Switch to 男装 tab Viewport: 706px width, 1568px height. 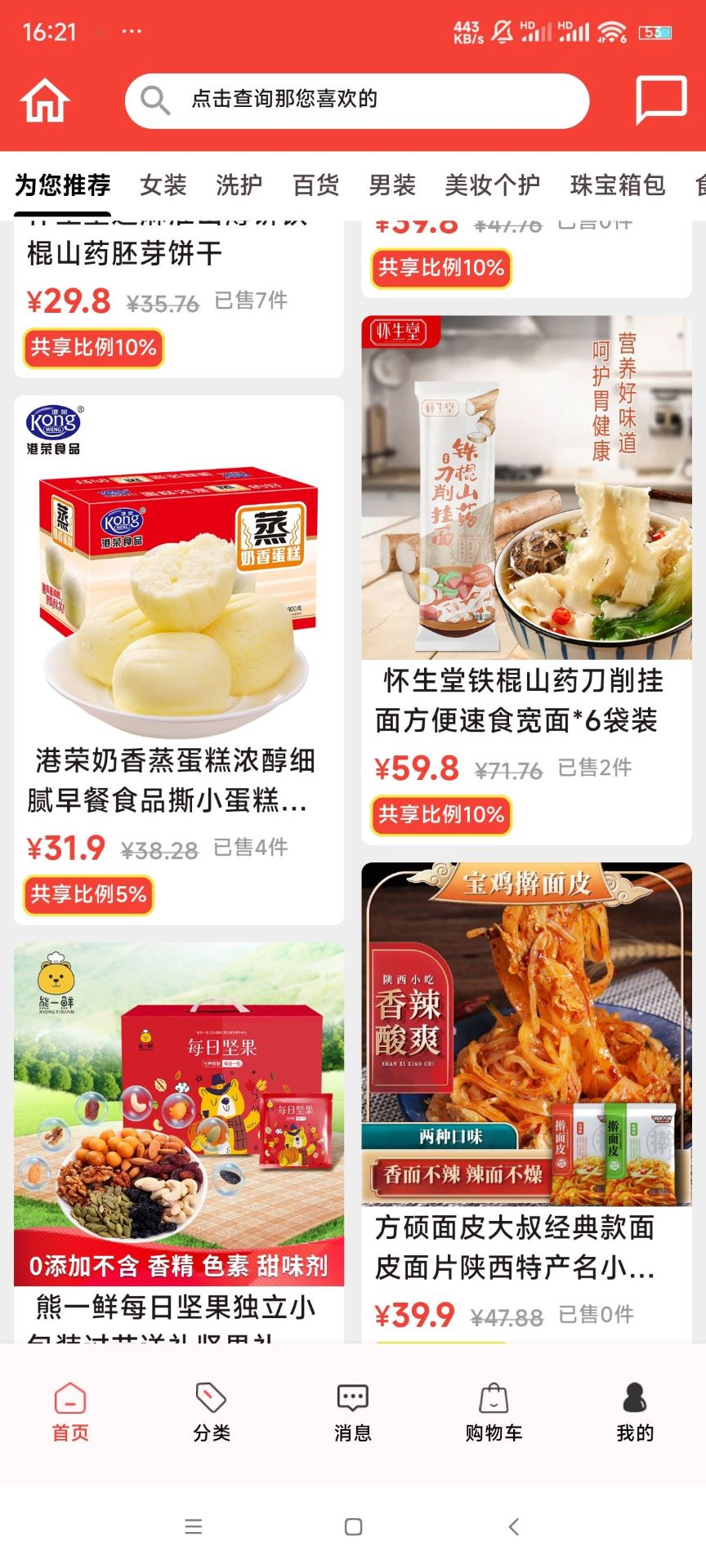pos(392,185)
